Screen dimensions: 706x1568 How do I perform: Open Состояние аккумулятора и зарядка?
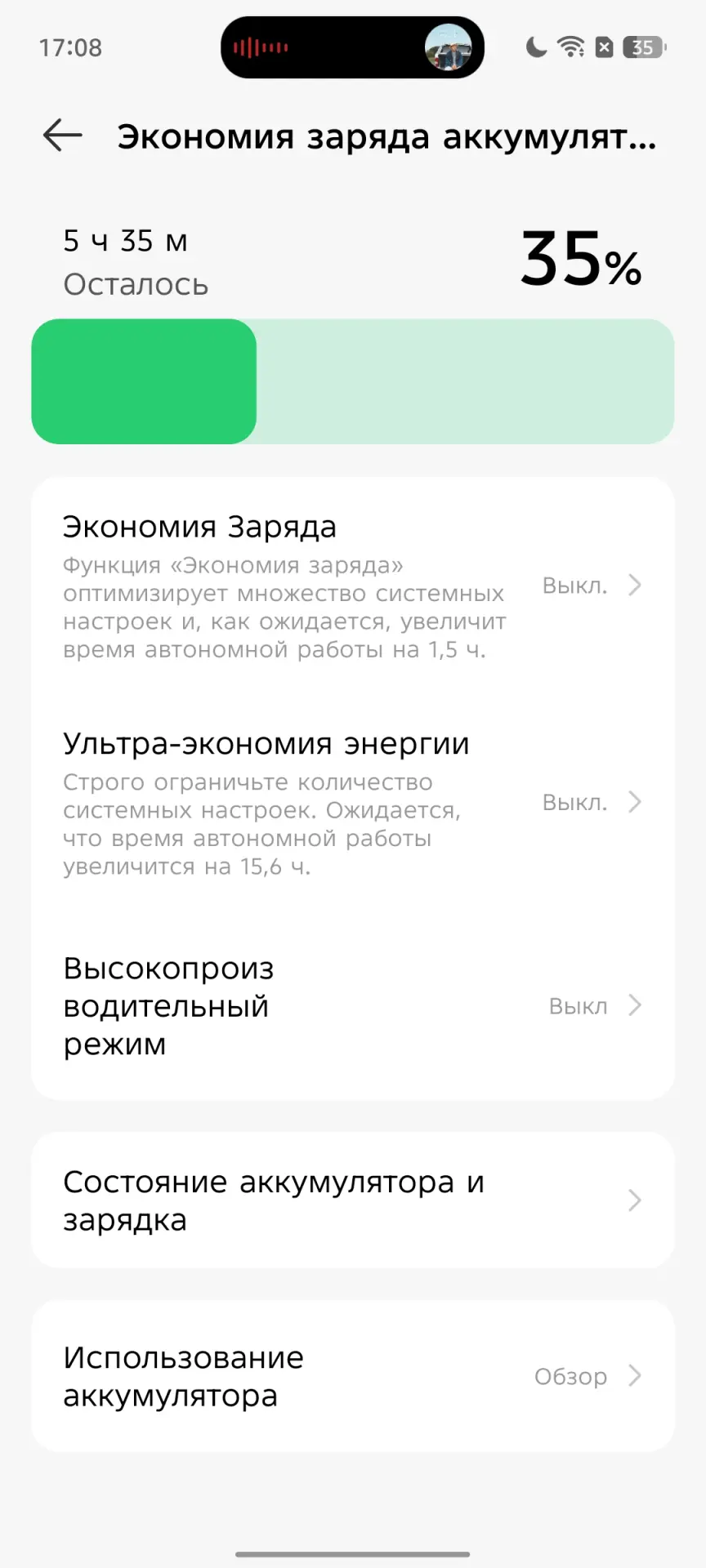click(351, 1200)
